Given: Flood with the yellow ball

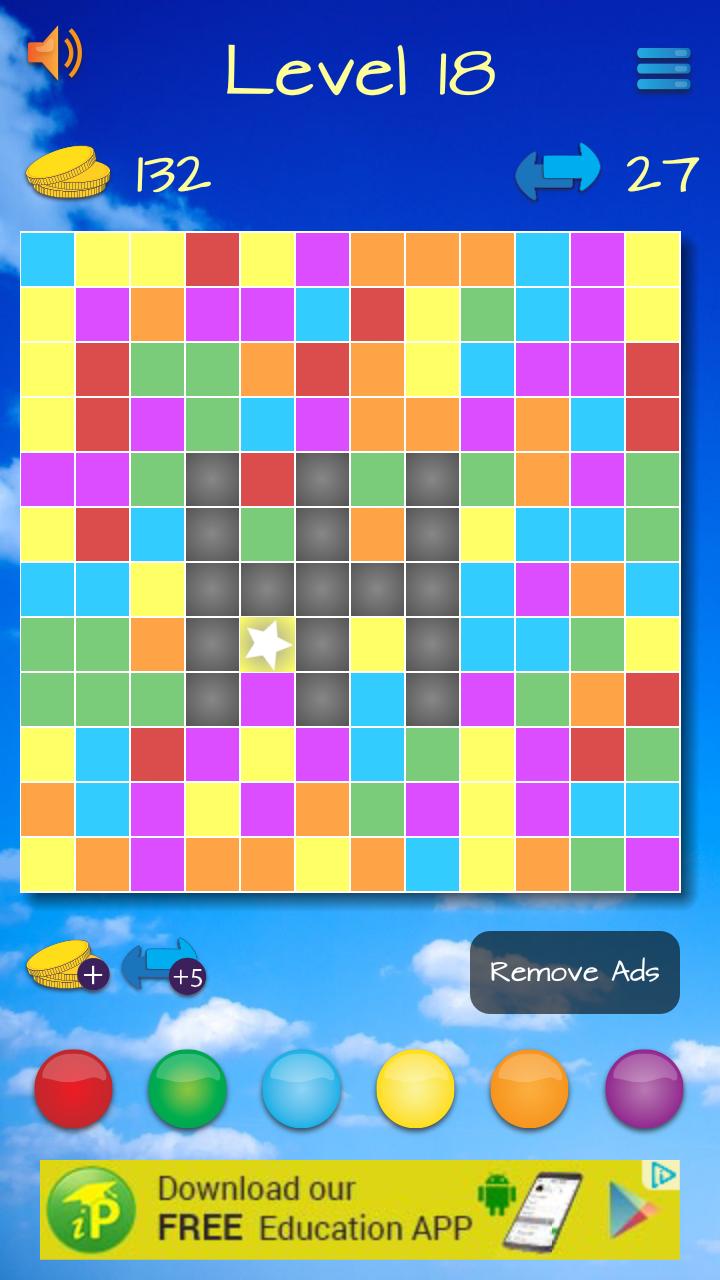Looking at the screenshot, I should [x=415, y=1089].
